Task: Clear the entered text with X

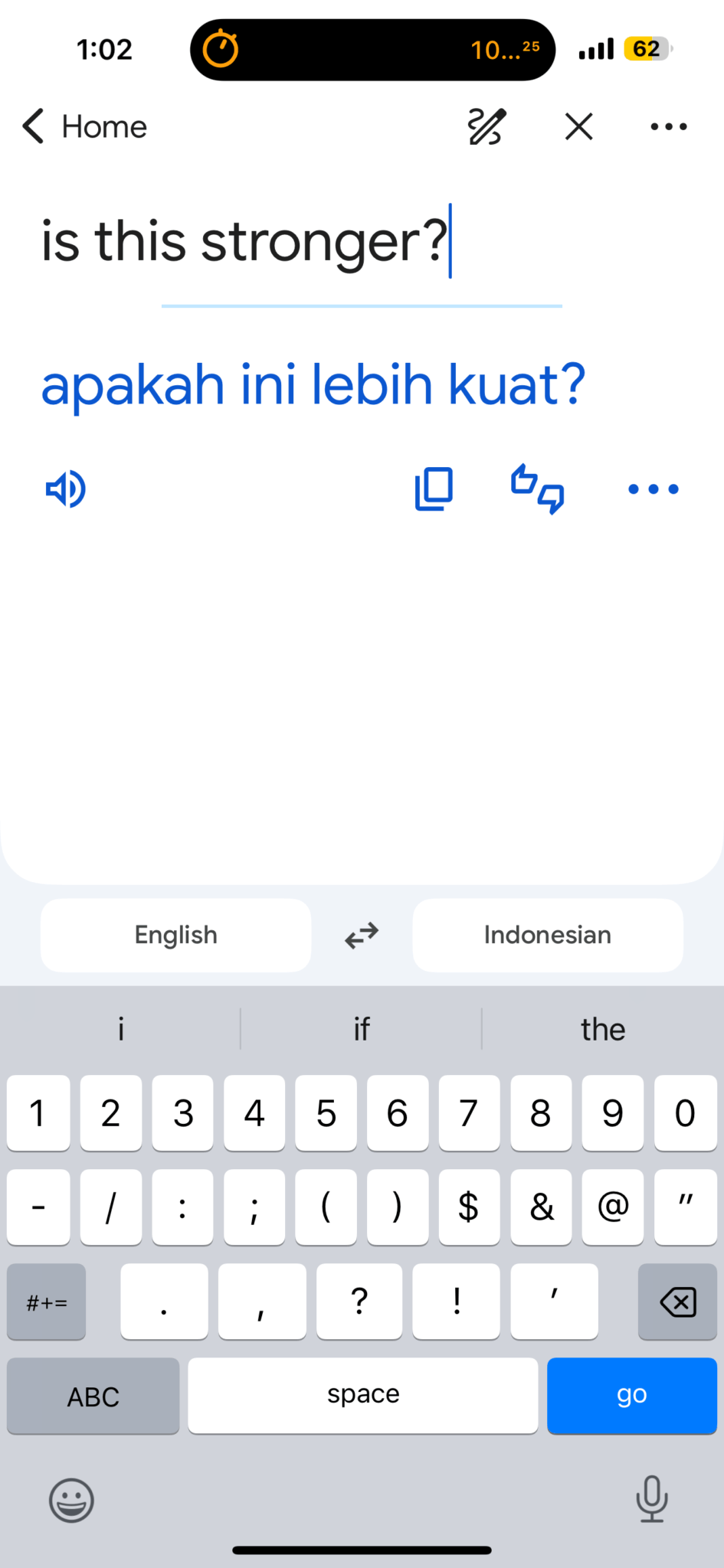Action: click(579, 126)
